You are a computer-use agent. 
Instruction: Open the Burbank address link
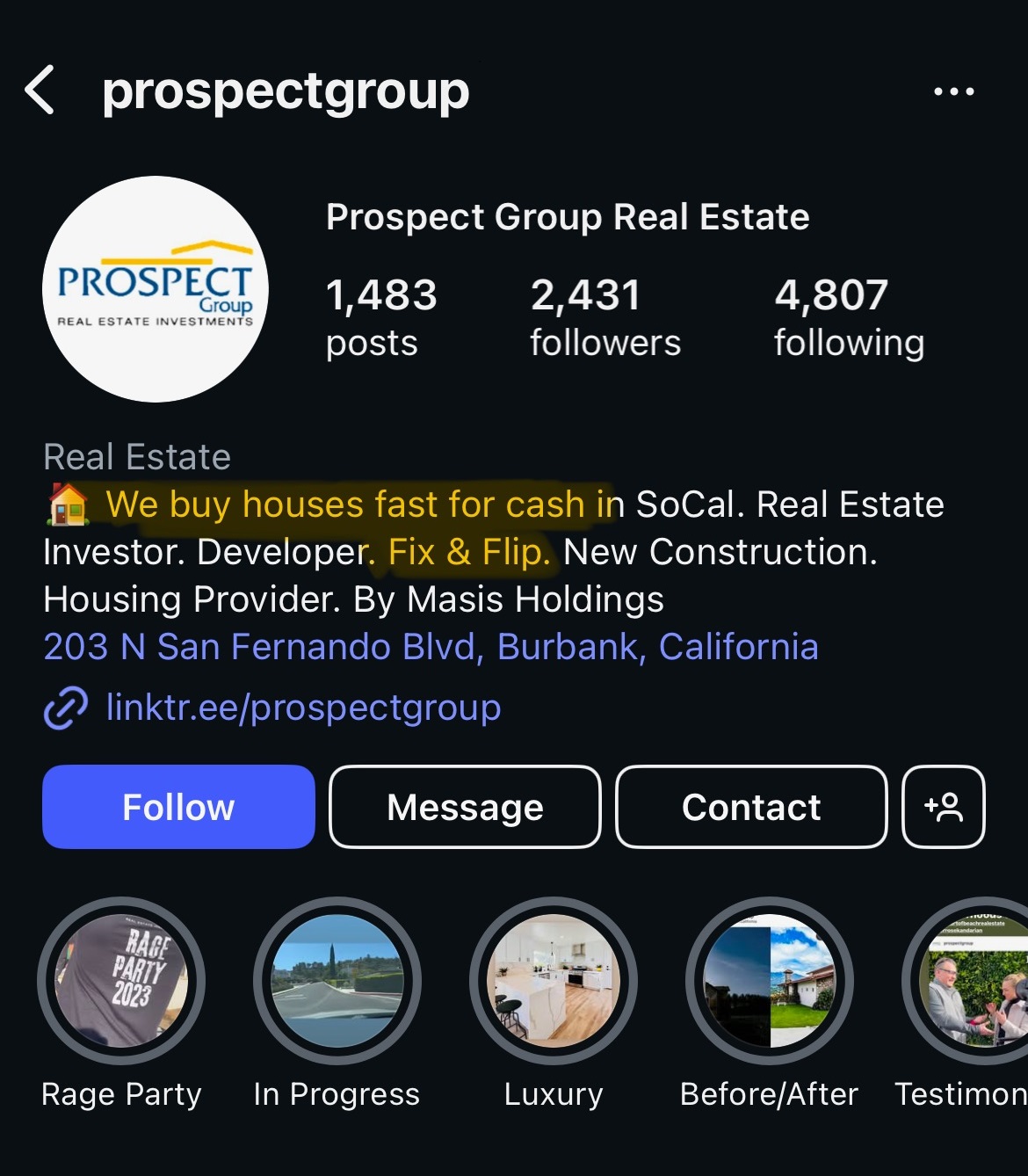[x=431, y=647]
